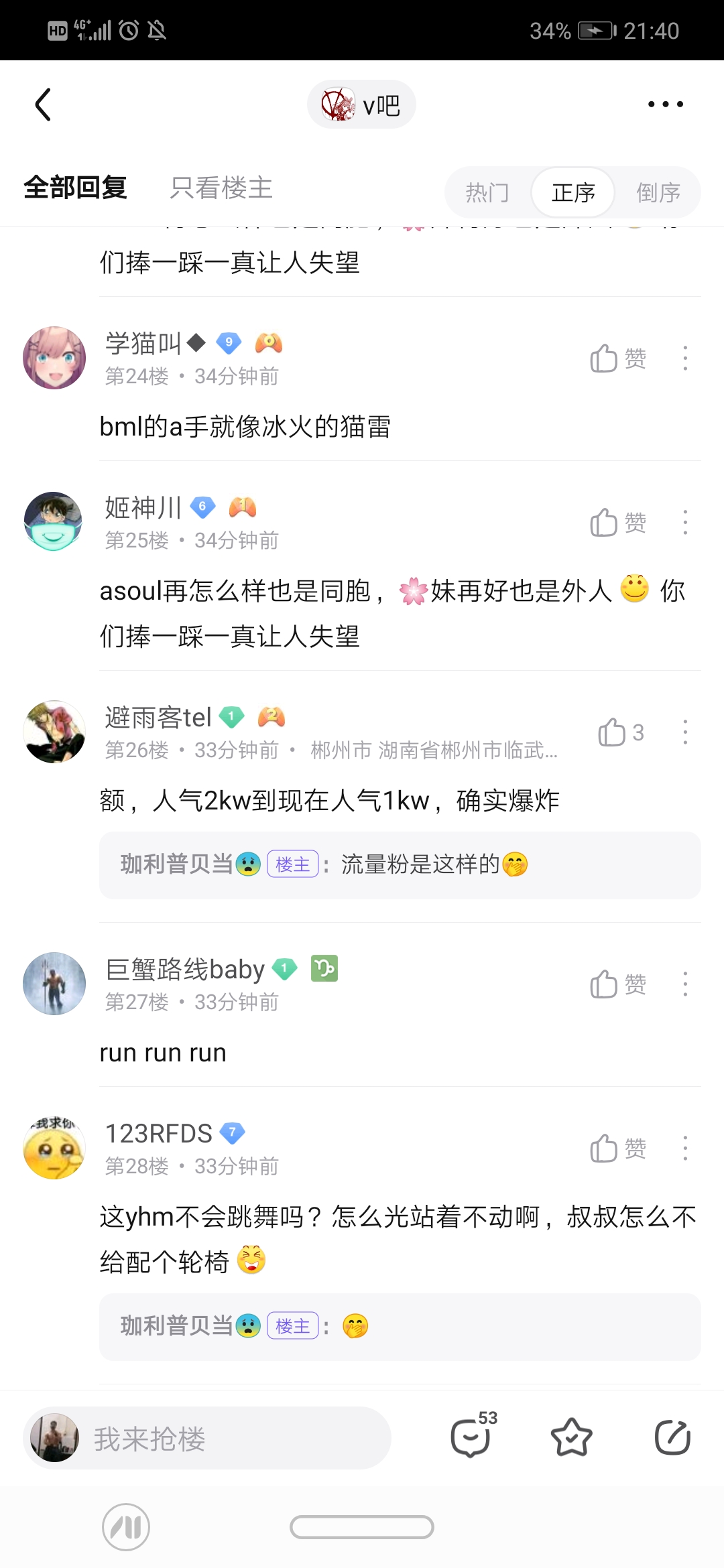Open 楼主 sub-reply under 避雨客tel's comment
This screenshot has height=1568, width=724.
pos(400,865)
